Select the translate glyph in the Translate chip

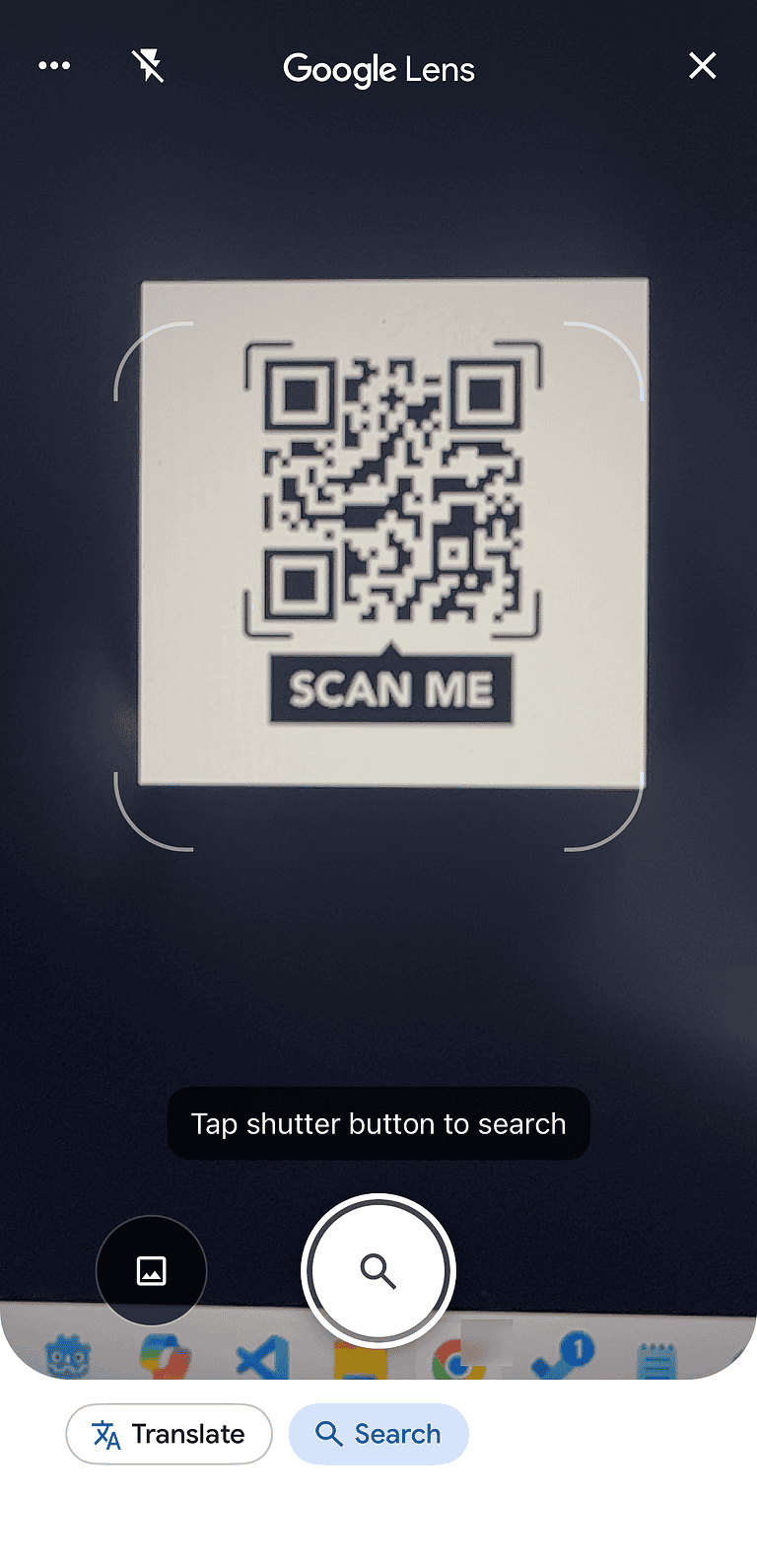108,1434
